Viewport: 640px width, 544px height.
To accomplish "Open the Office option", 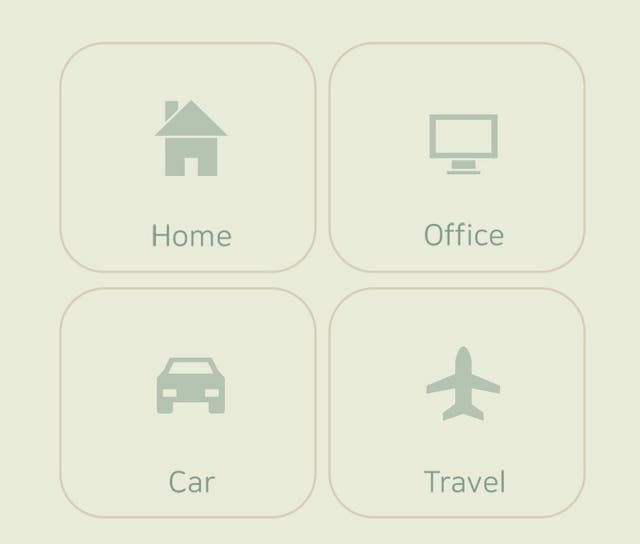I will 457,158.
